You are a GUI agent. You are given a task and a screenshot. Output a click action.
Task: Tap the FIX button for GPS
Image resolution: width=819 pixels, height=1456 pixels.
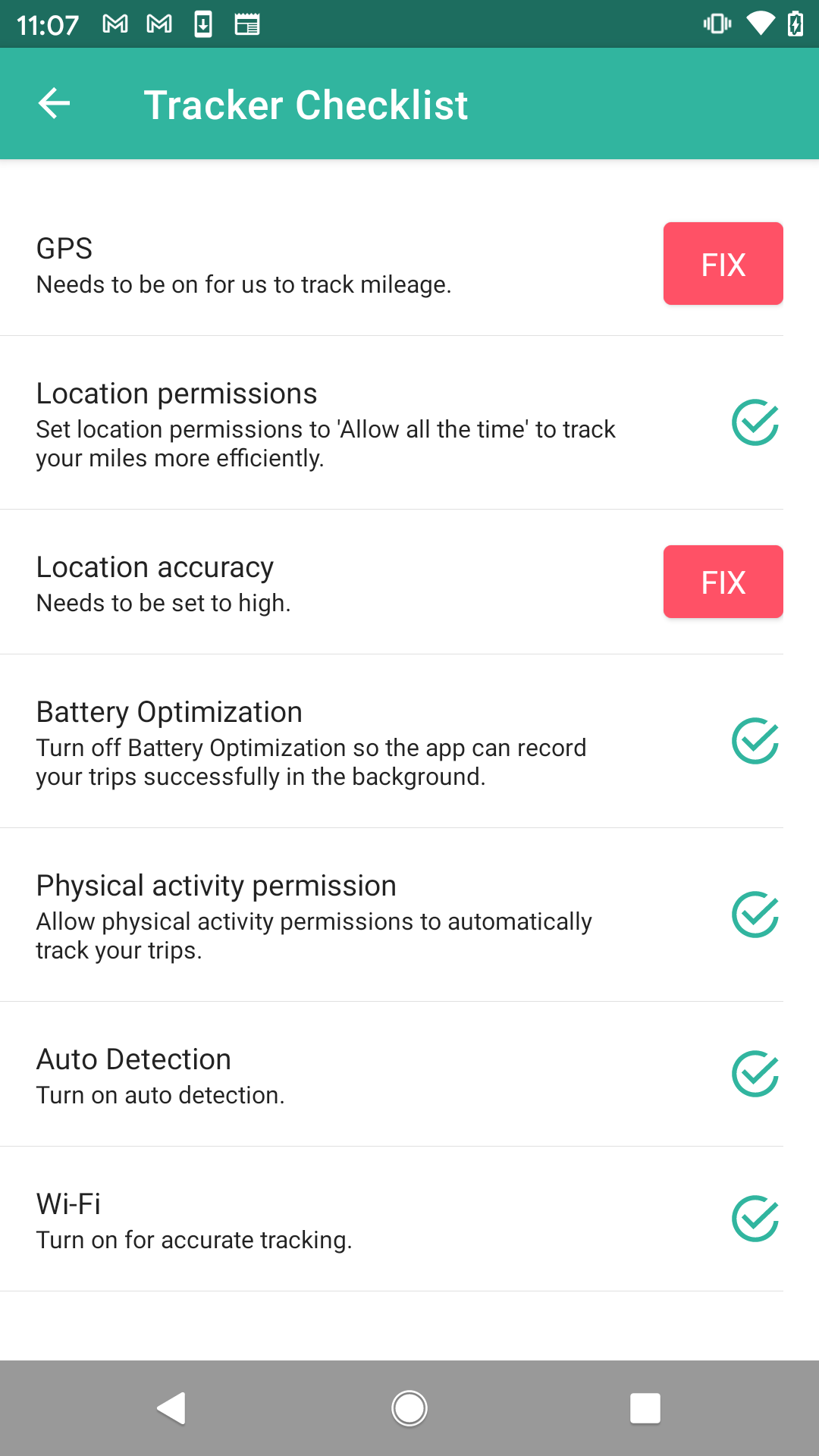[723, 264]
